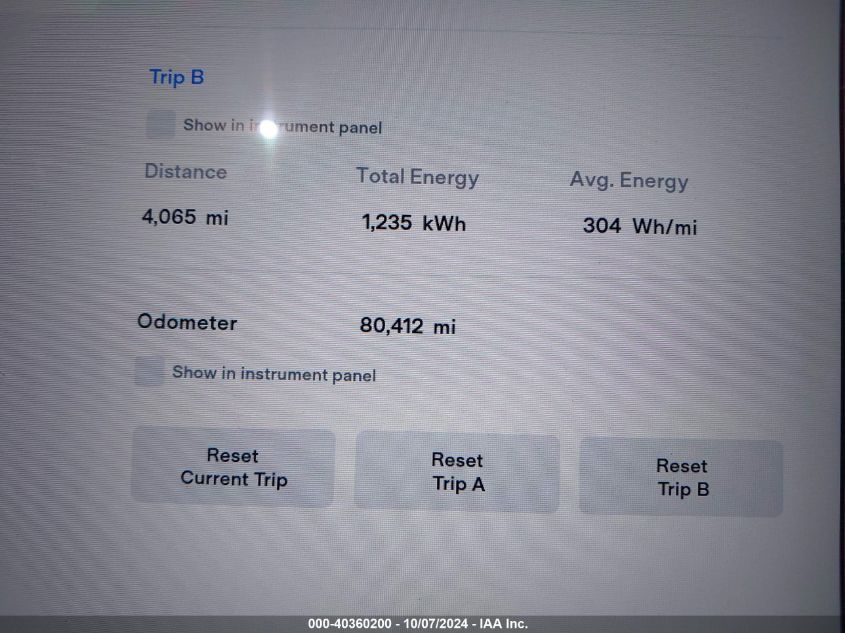Reset Trip B

pyautogui.click(x=681, y=478)
